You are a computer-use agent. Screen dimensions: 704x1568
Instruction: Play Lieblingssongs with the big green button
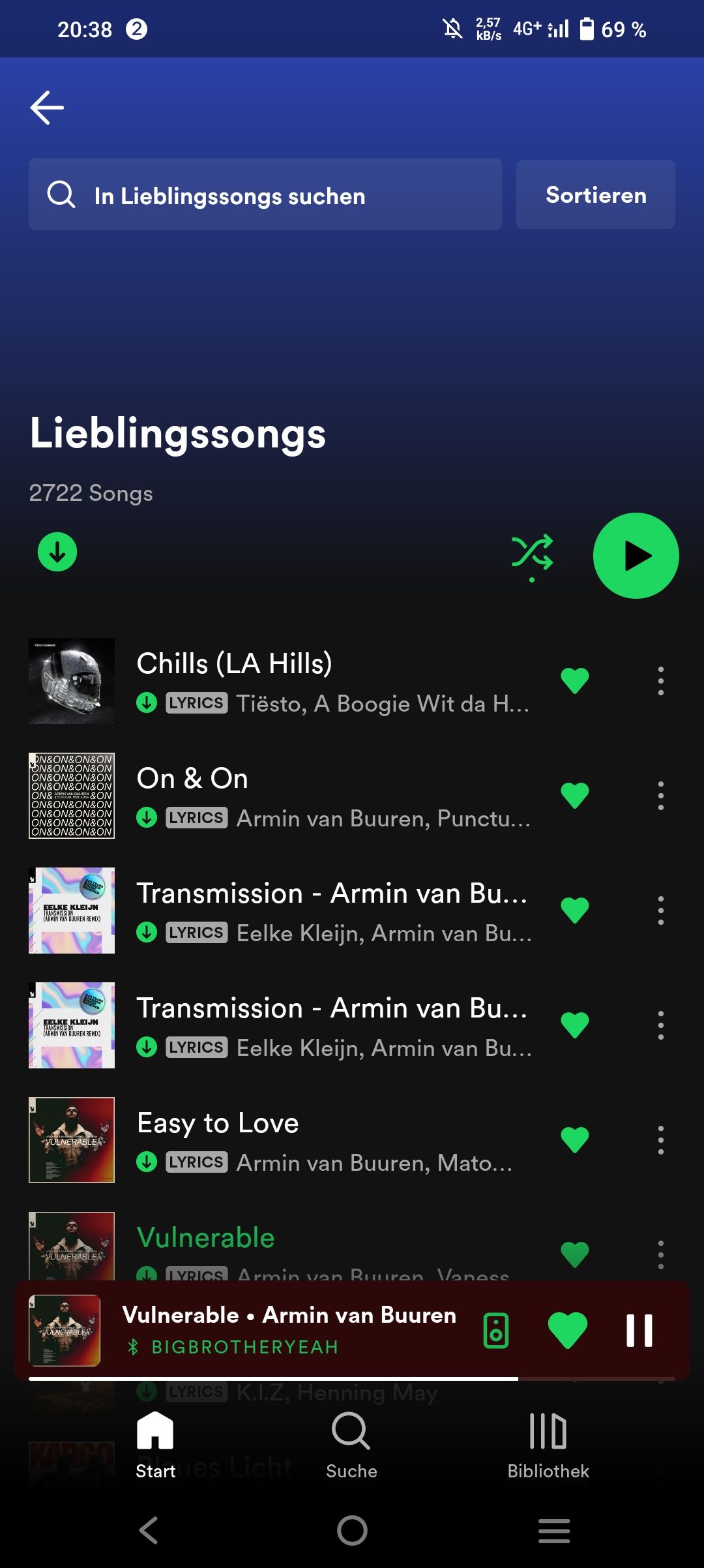(x=636, y=556)
